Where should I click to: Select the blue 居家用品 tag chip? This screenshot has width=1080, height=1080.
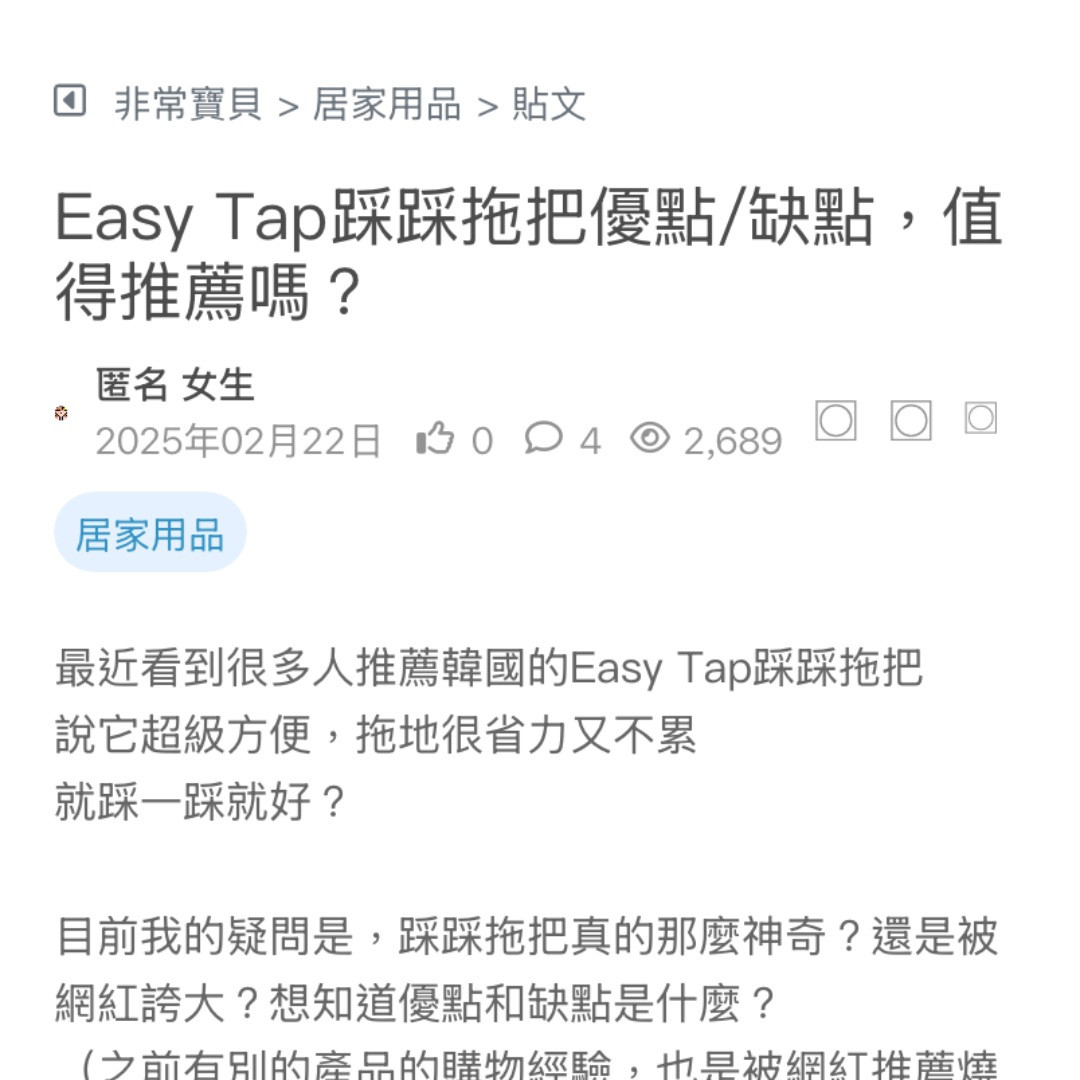tap(150, 534)
